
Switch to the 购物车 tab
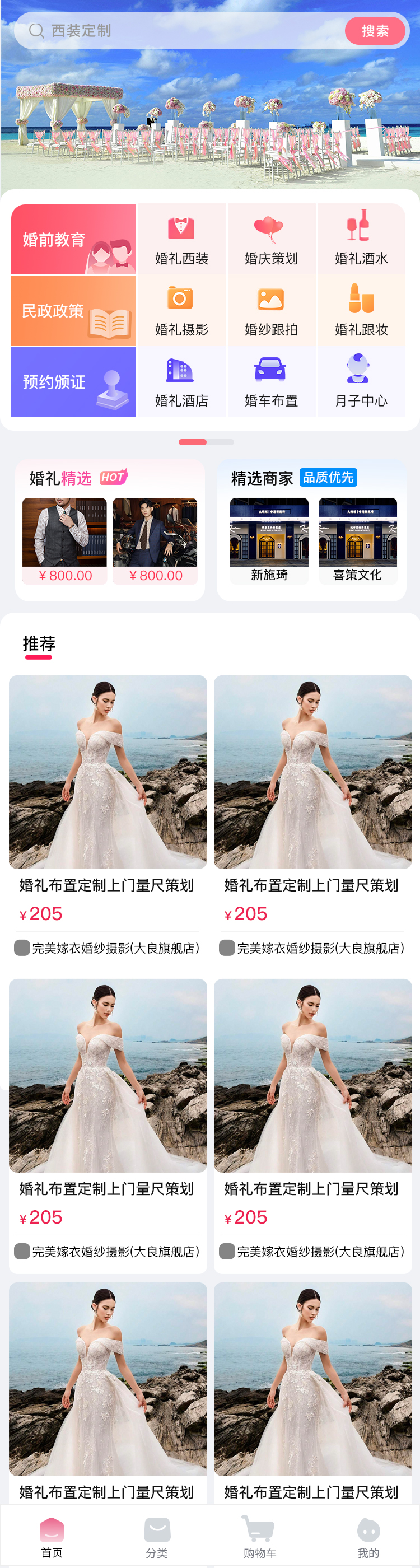tap(259, 1536)
